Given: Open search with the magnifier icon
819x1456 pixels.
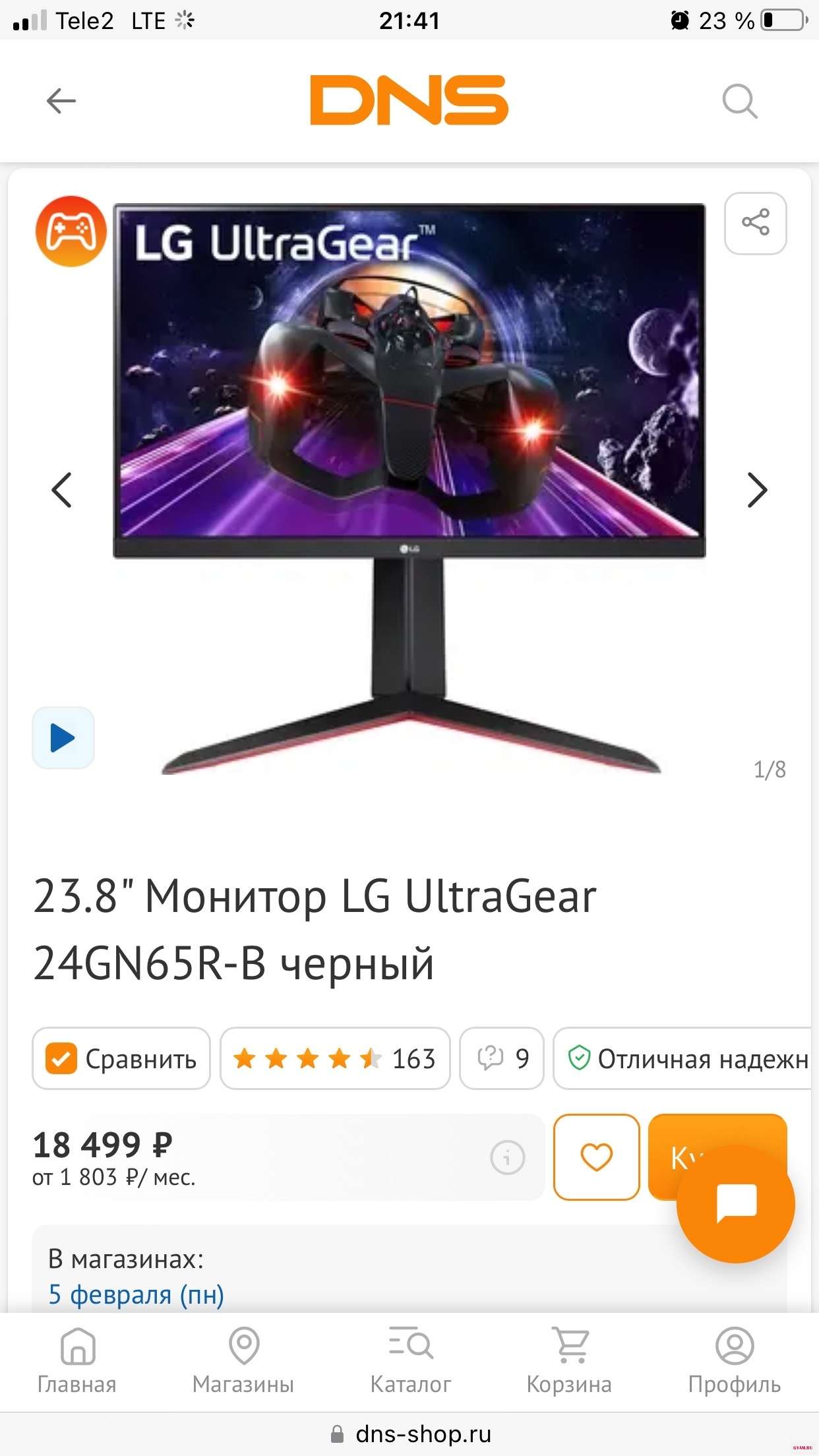Looking at the screenshot, I should (739, 101).
